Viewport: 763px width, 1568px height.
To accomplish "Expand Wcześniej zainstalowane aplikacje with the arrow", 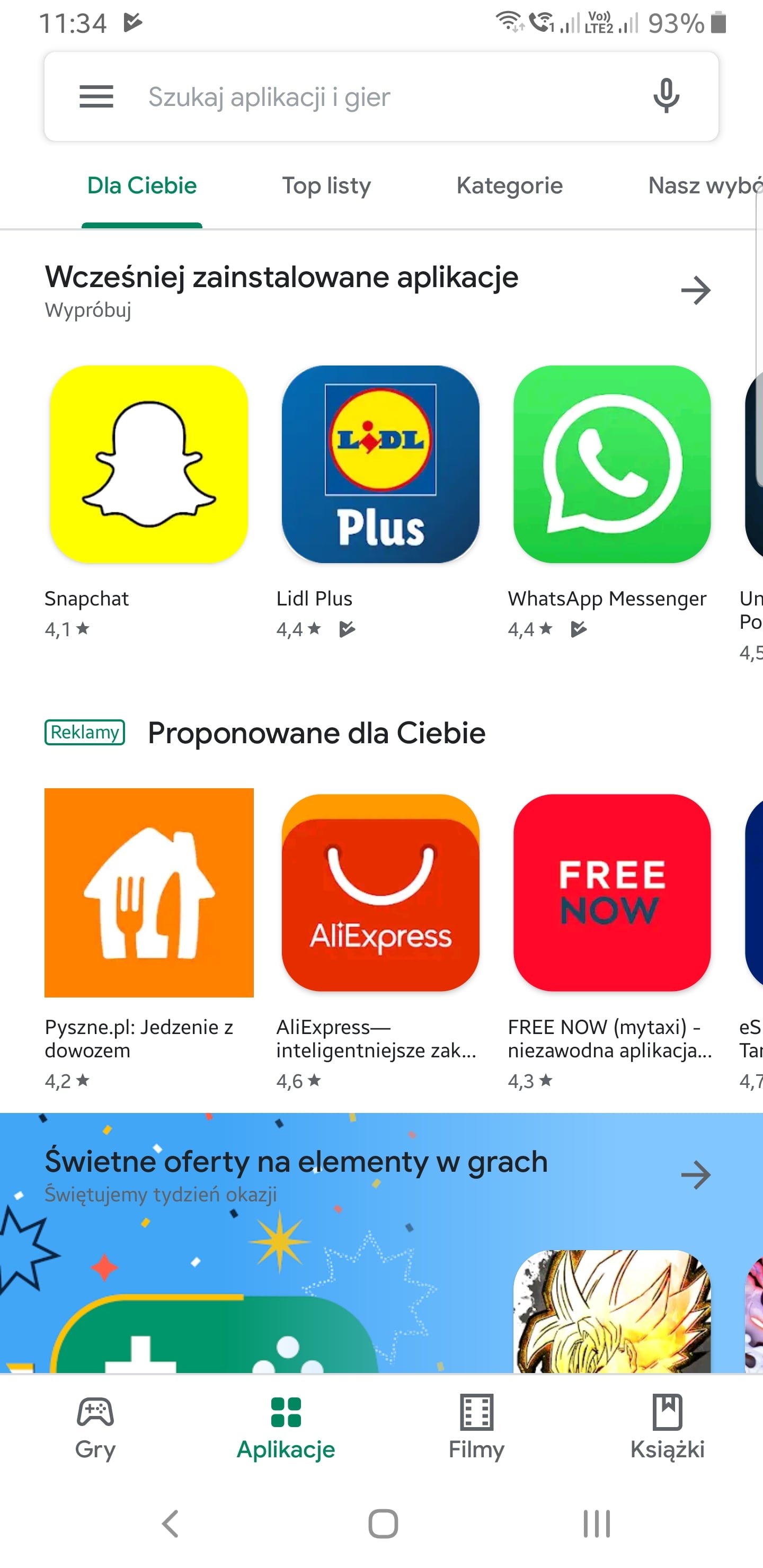I will [x=695, y=290].
